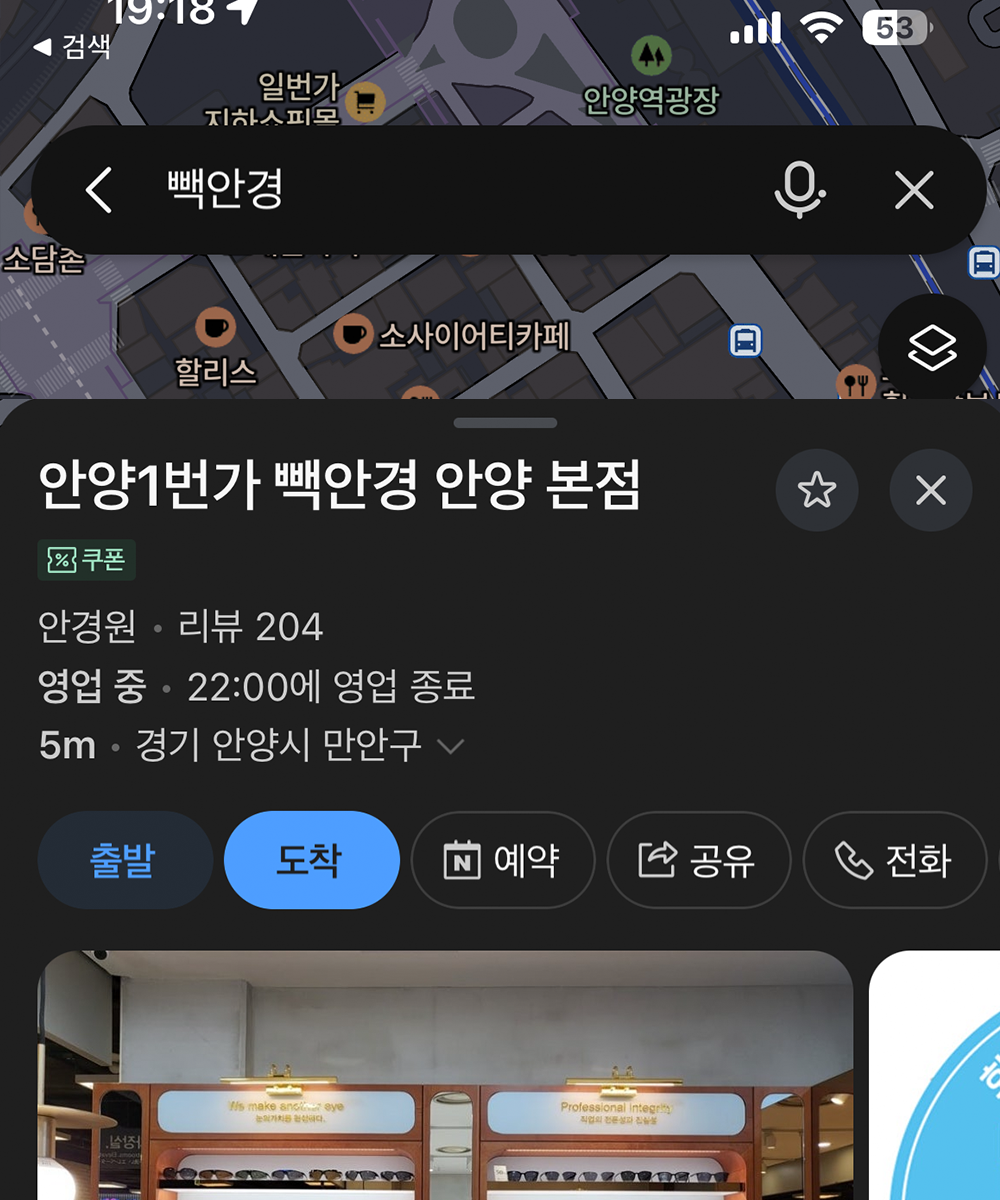Expand the 경기 안양시 만안구 address
1000x1200 pixels.
tap(451, 746)
